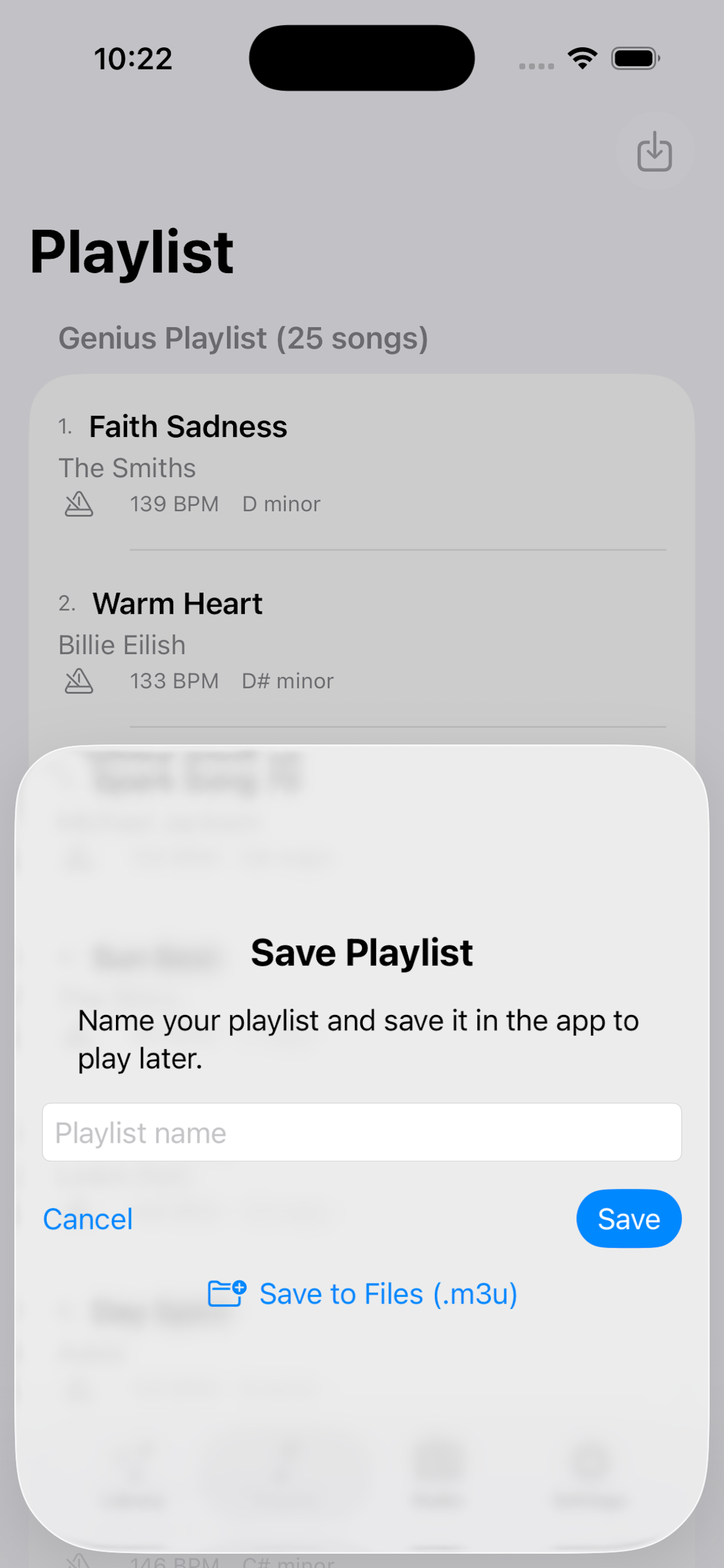Tap the Playlist name text field
Viewport: 724px width, 1568px height.
(361, 1132)
